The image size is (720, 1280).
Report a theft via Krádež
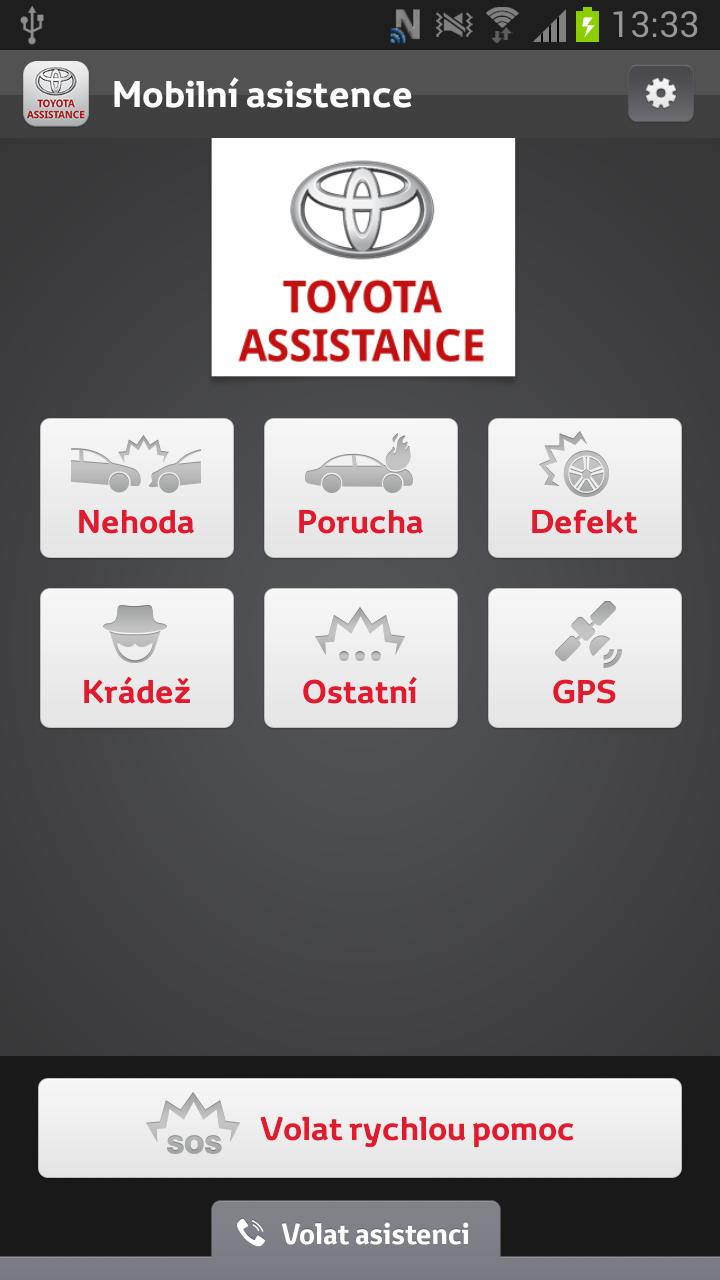(137, 658)
